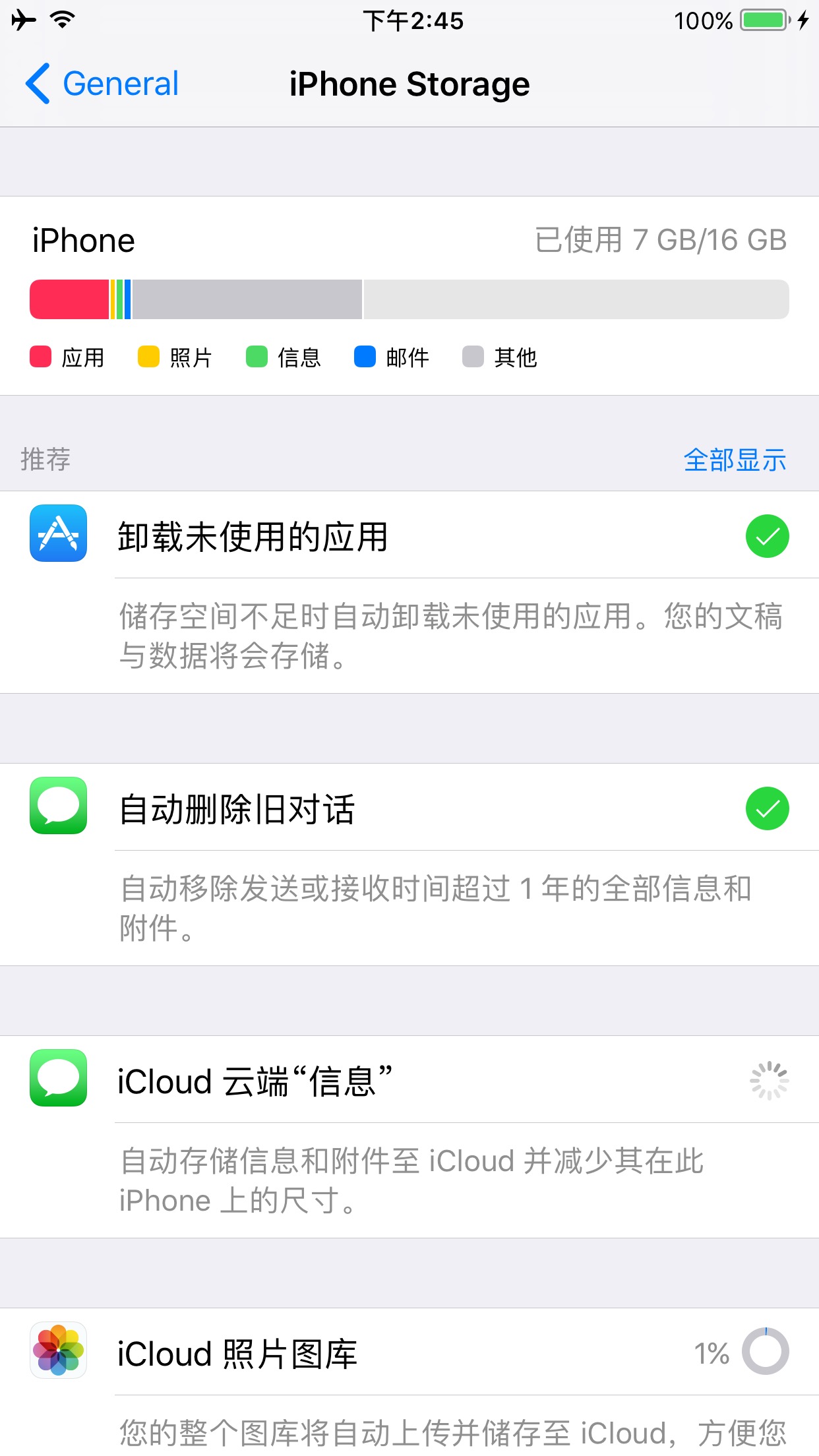
Task: Open the iCloud 照片图库 recommendation
Action: click(x=409, y=1352)
